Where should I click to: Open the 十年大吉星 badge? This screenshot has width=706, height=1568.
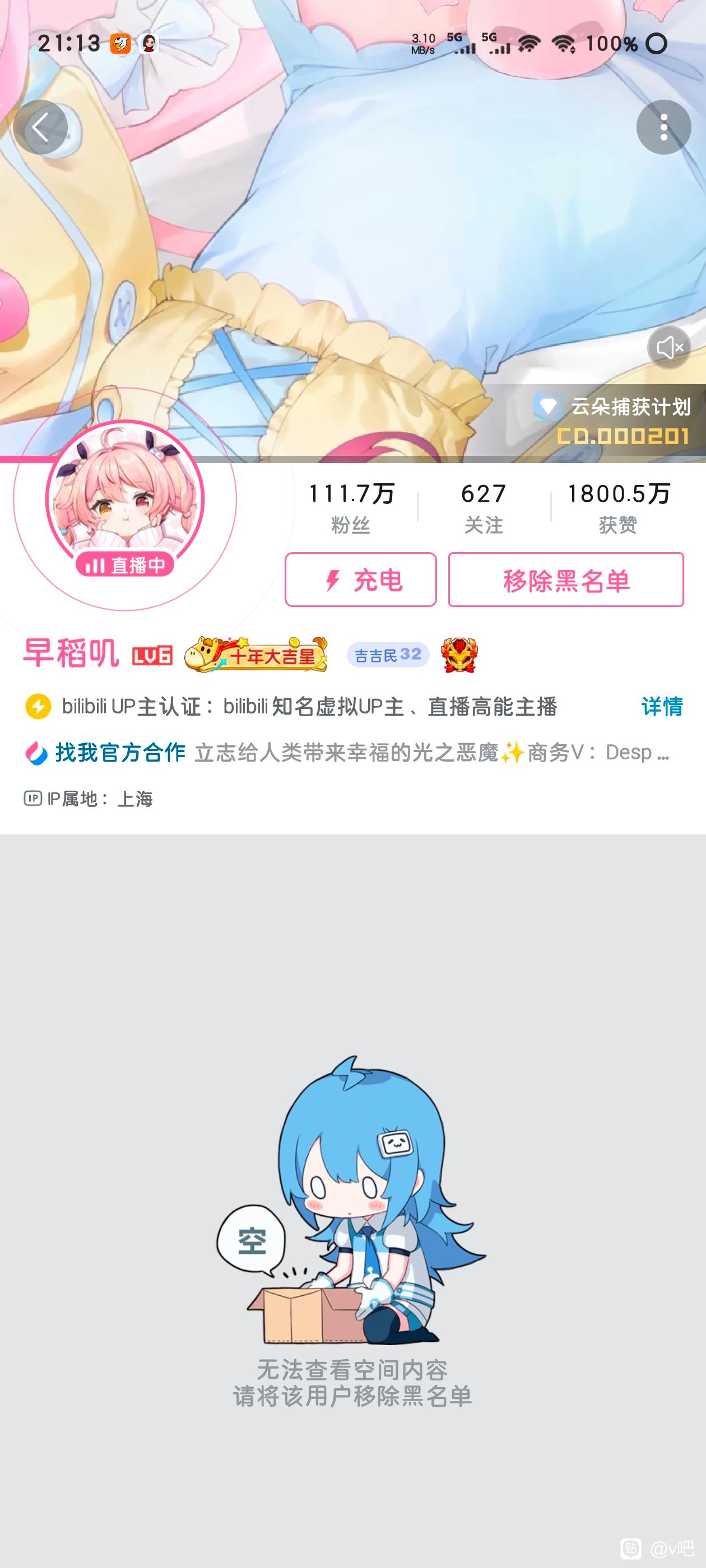pos(257,654)
